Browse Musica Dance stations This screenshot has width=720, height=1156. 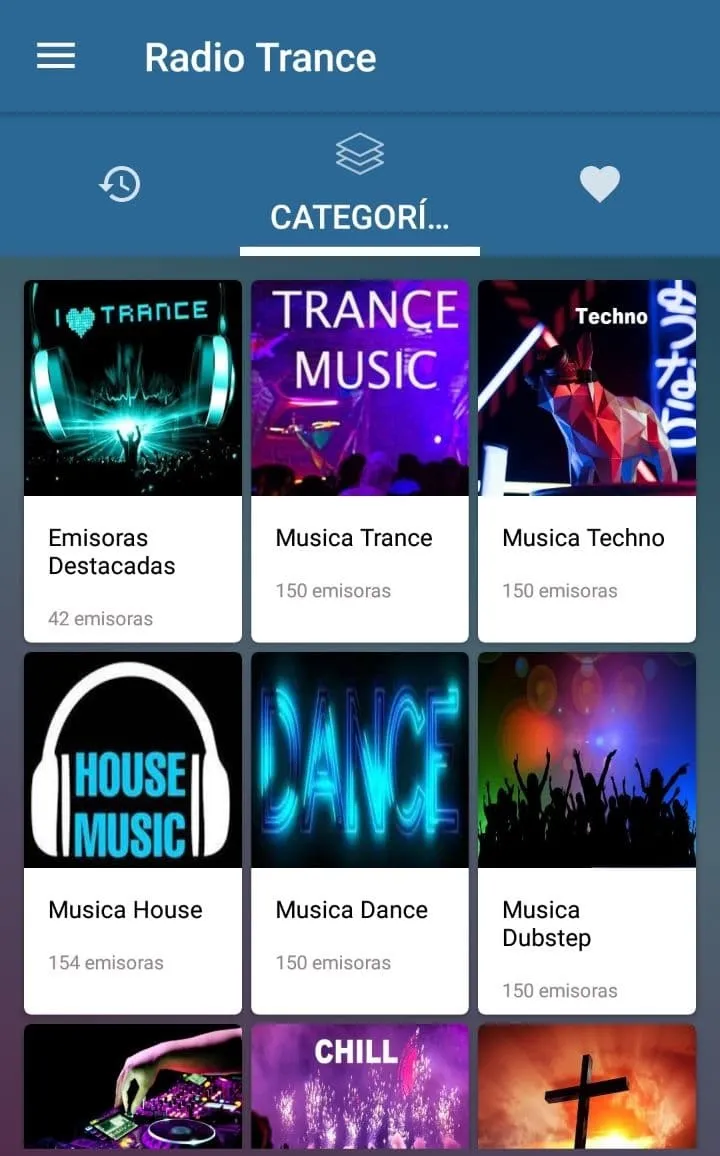(x=360, y=833)
